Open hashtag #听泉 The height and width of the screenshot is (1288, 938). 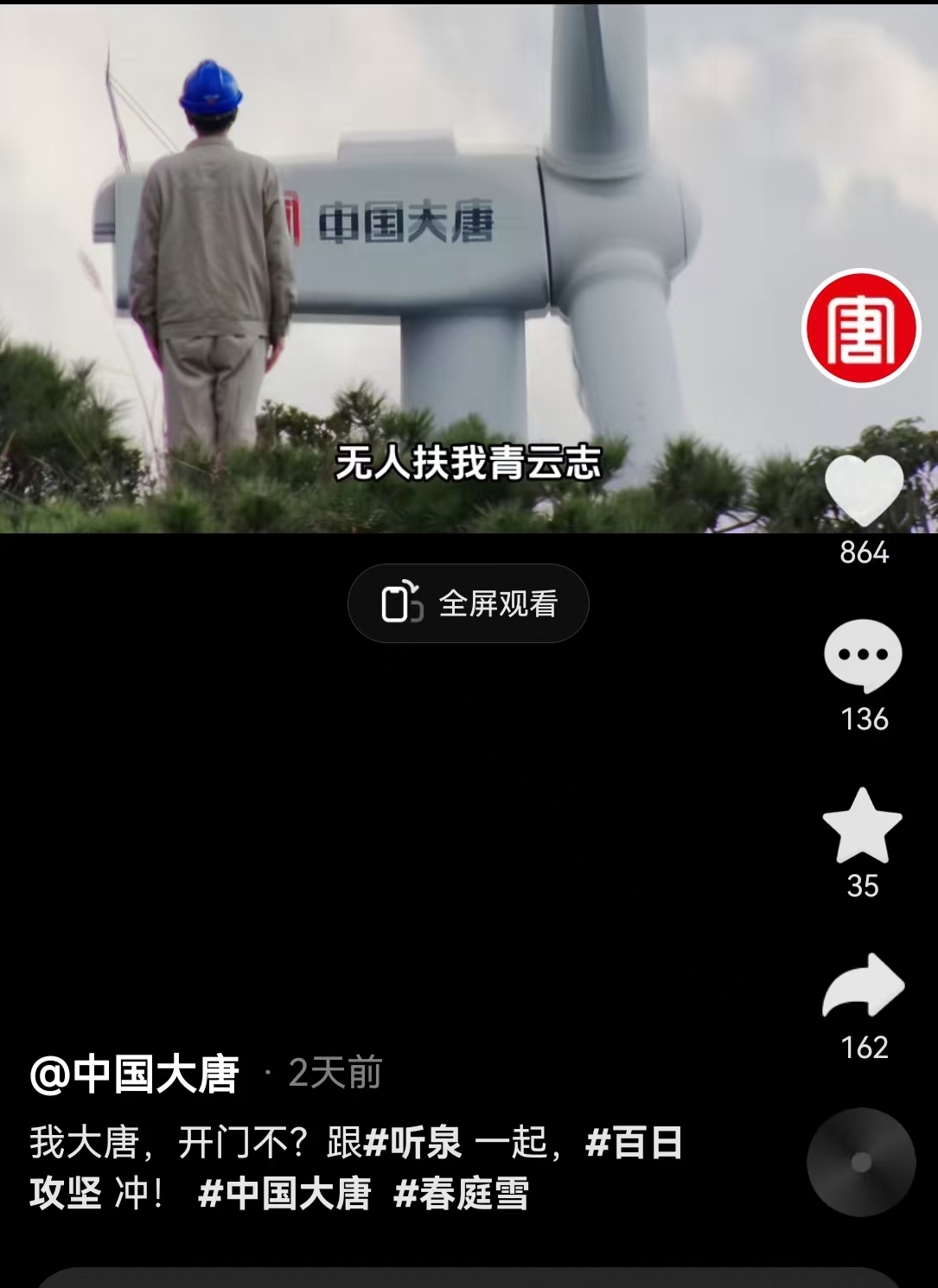pyautogui.click(x=413, y=1143)
